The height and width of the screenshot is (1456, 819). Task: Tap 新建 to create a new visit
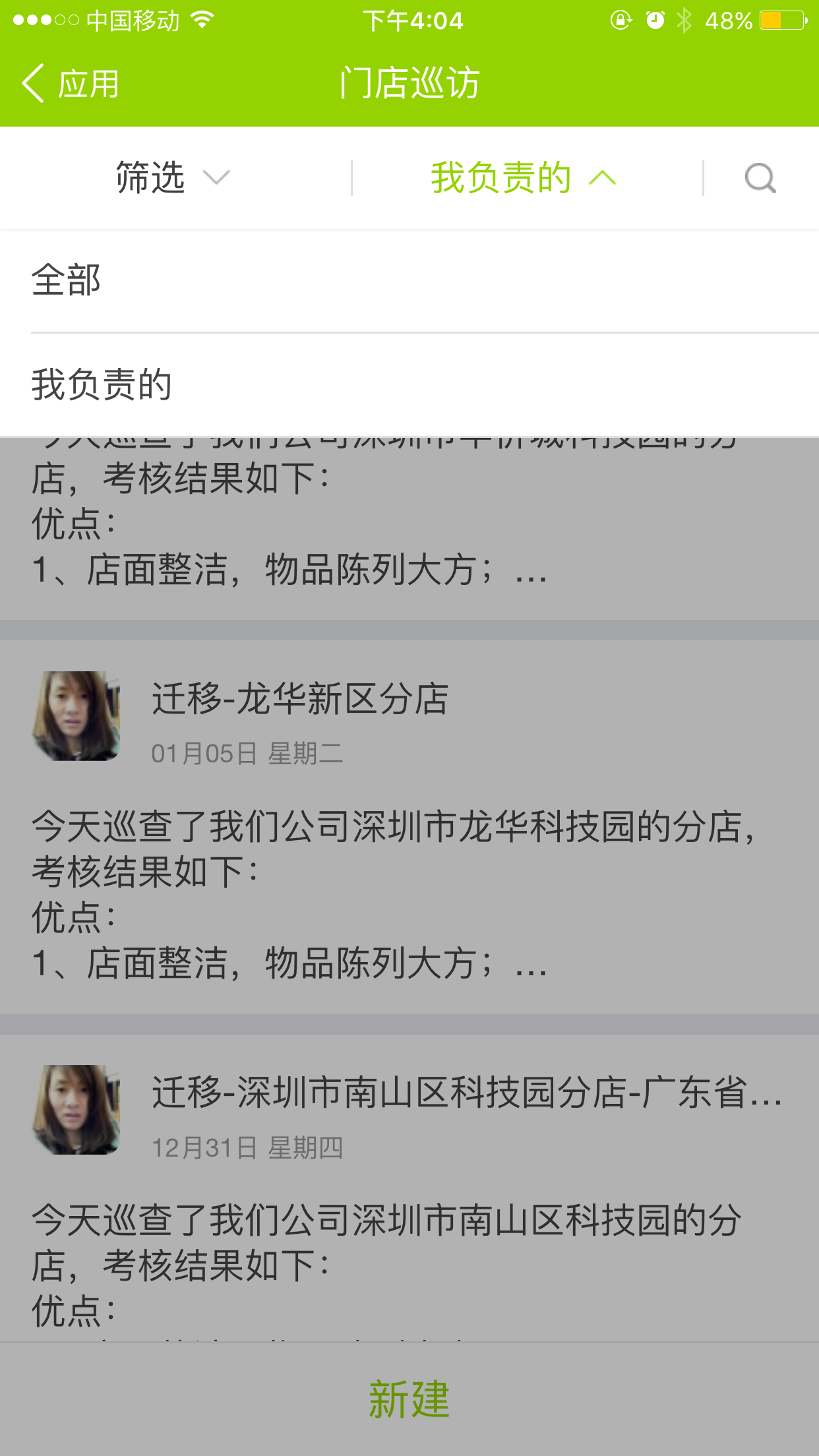(x=409, y=1398)
